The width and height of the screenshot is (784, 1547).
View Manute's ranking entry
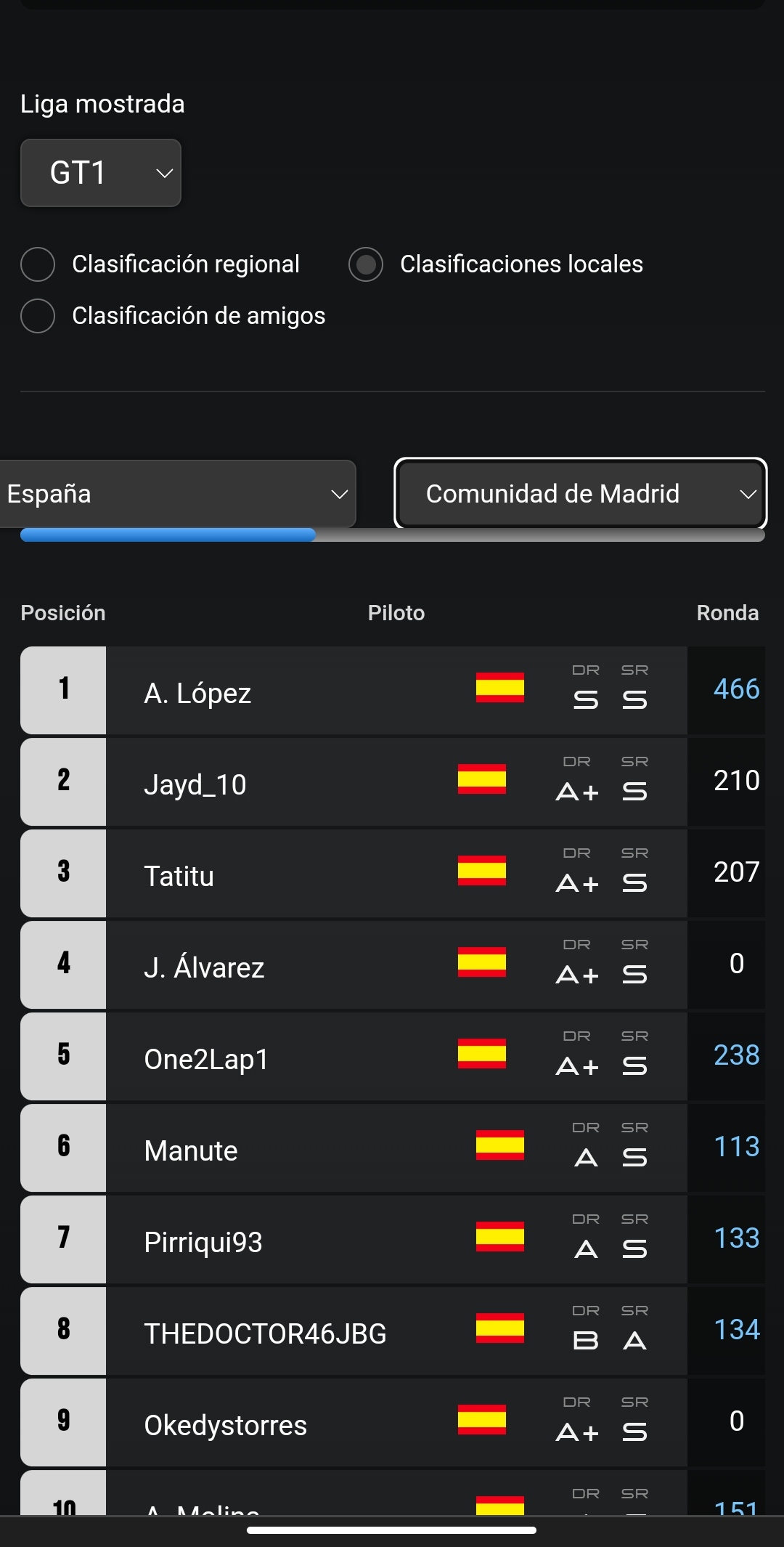point(393,1148)
